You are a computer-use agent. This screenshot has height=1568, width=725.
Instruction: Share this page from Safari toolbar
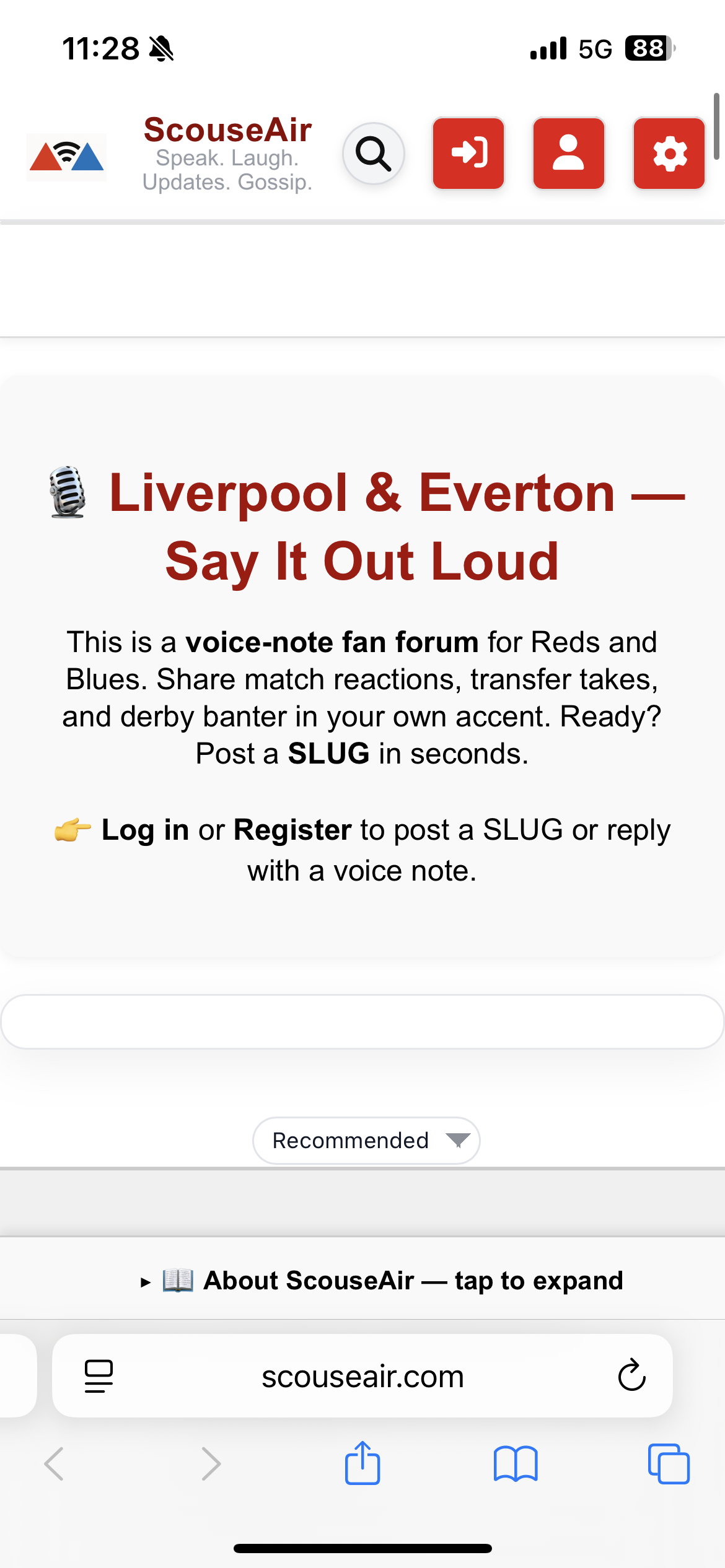[362, 1463]
